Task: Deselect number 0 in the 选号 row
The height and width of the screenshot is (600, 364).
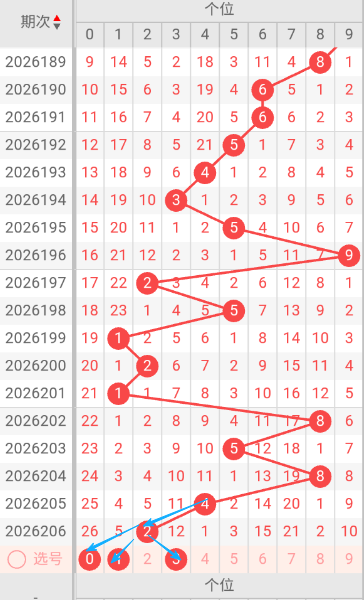Action: click(90, 559)
